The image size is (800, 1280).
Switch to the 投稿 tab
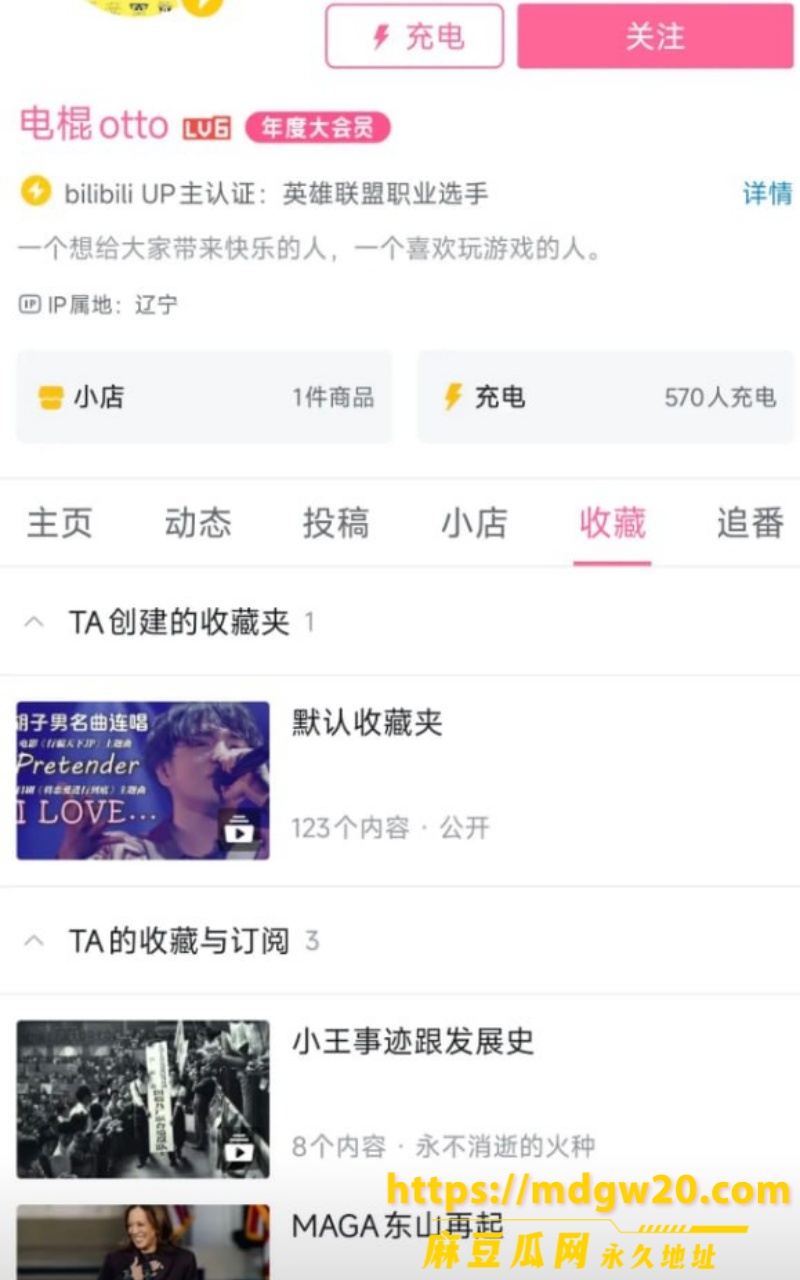pos(336,523)
